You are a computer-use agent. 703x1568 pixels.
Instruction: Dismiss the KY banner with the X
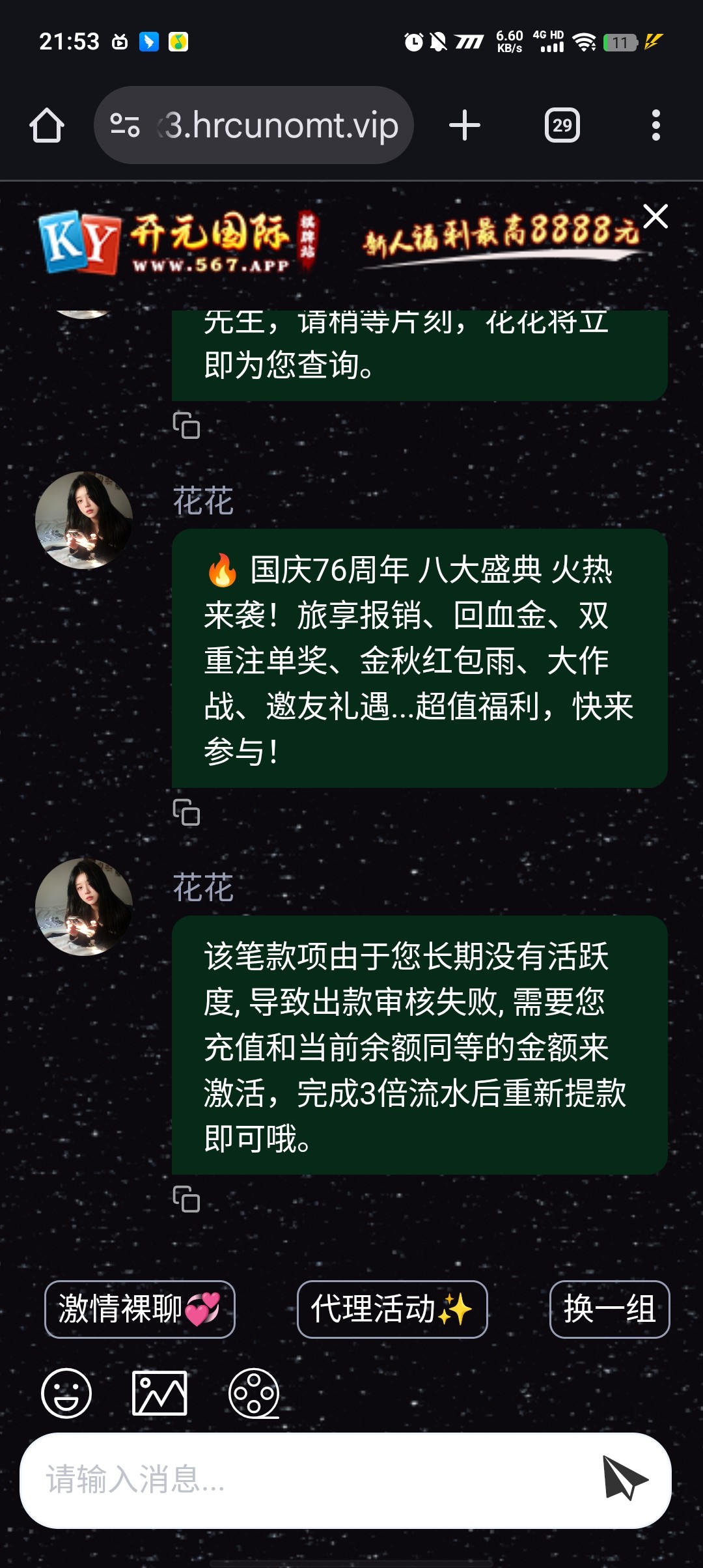tap(655, 216)
